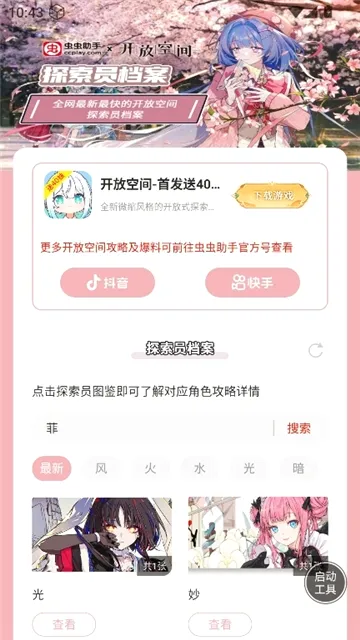Filter by 水 element

coord(200,468)
